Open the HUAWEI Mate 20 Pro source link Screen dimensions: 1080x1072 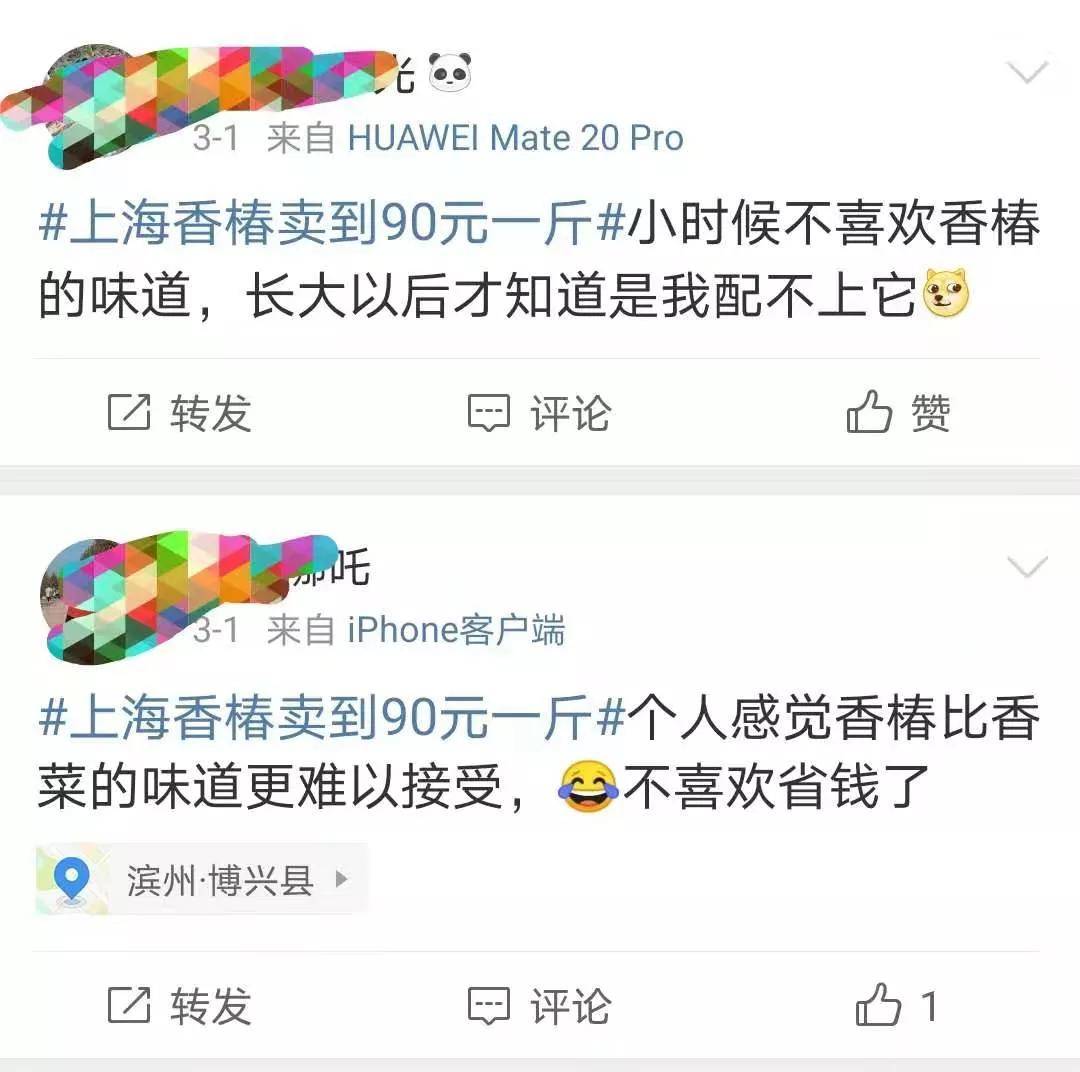(515, 138)
